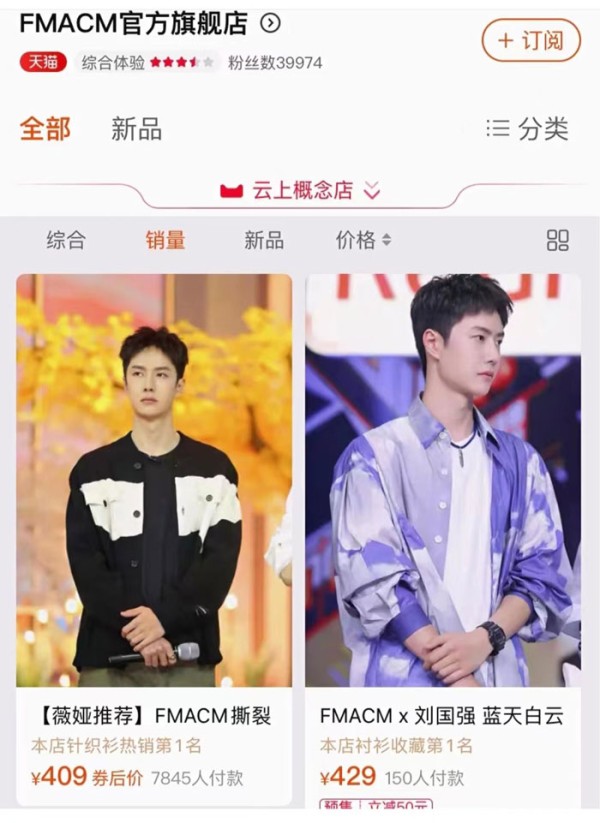Screen dimensions: 600x823
Task: Select the 新品 sort option
Action: pos(264,240)
